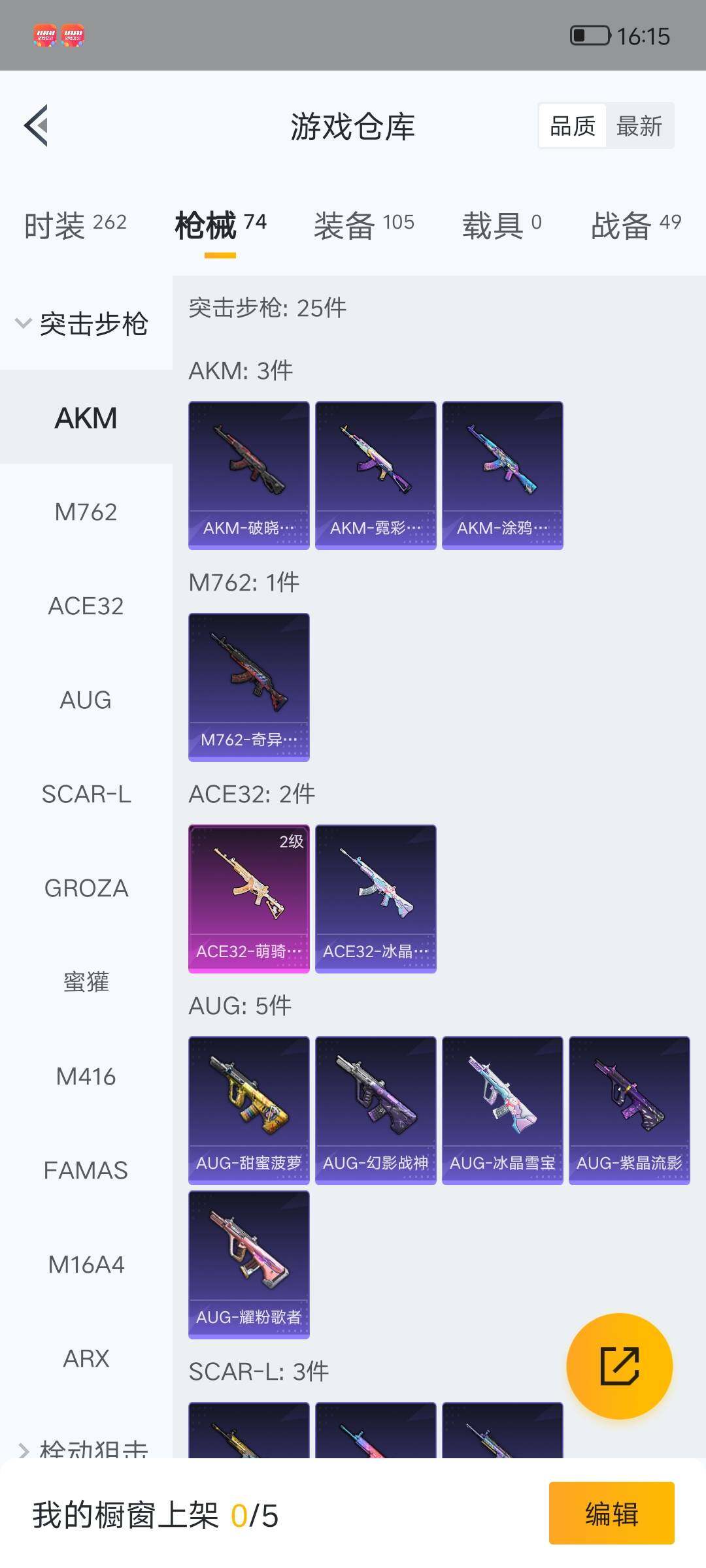
Task: Select 蜜獾 in the side list
Action: [86, 983]
